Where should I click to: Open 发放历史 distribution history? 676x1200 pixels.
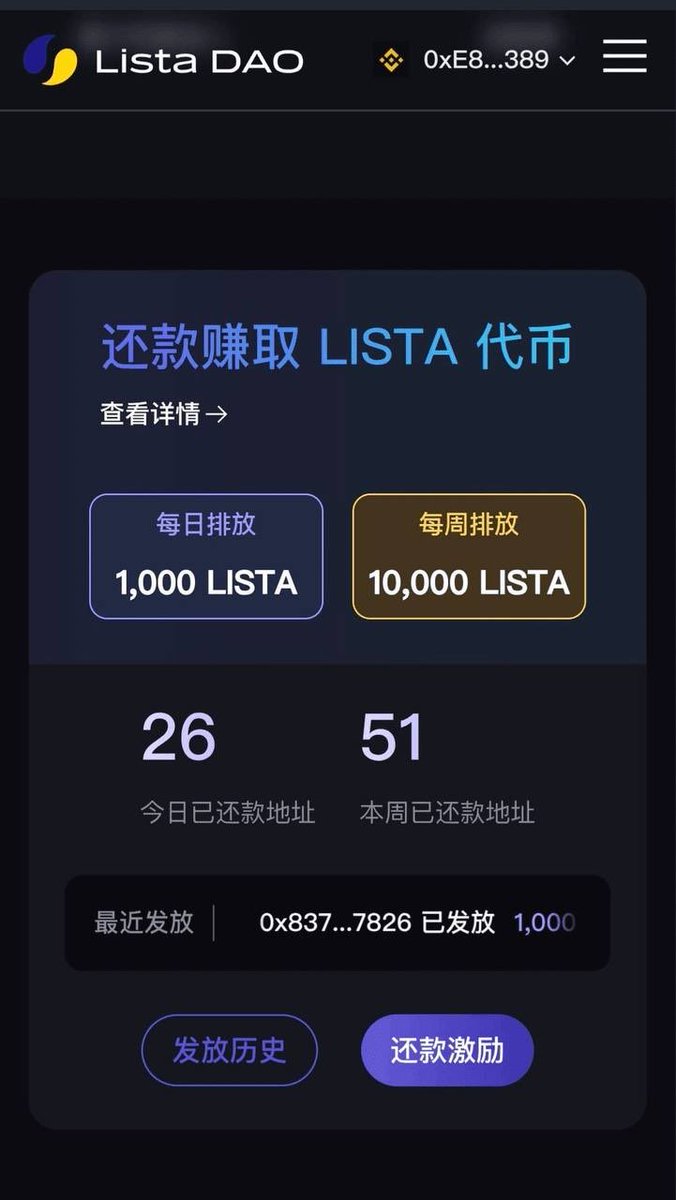coord(229,1050)
